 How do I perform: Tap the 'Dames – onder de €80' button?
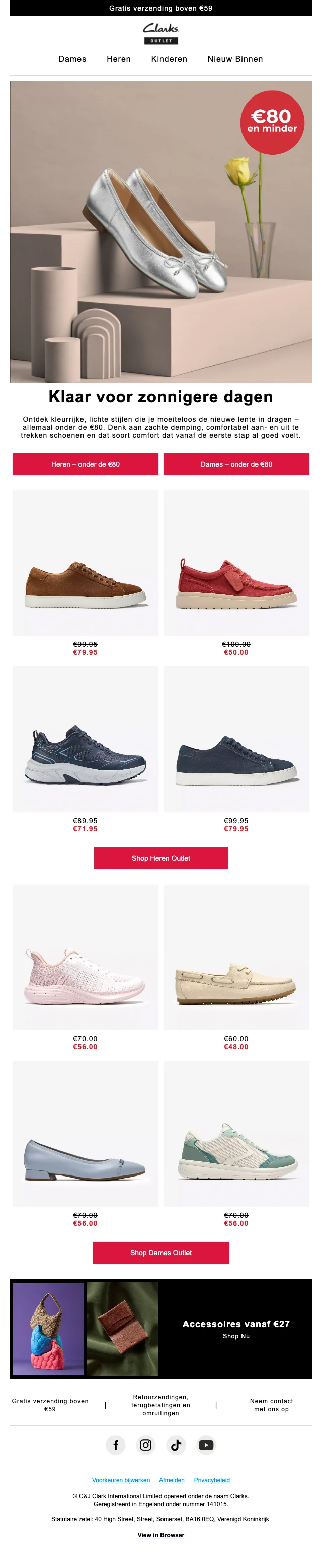click(236, 464)
